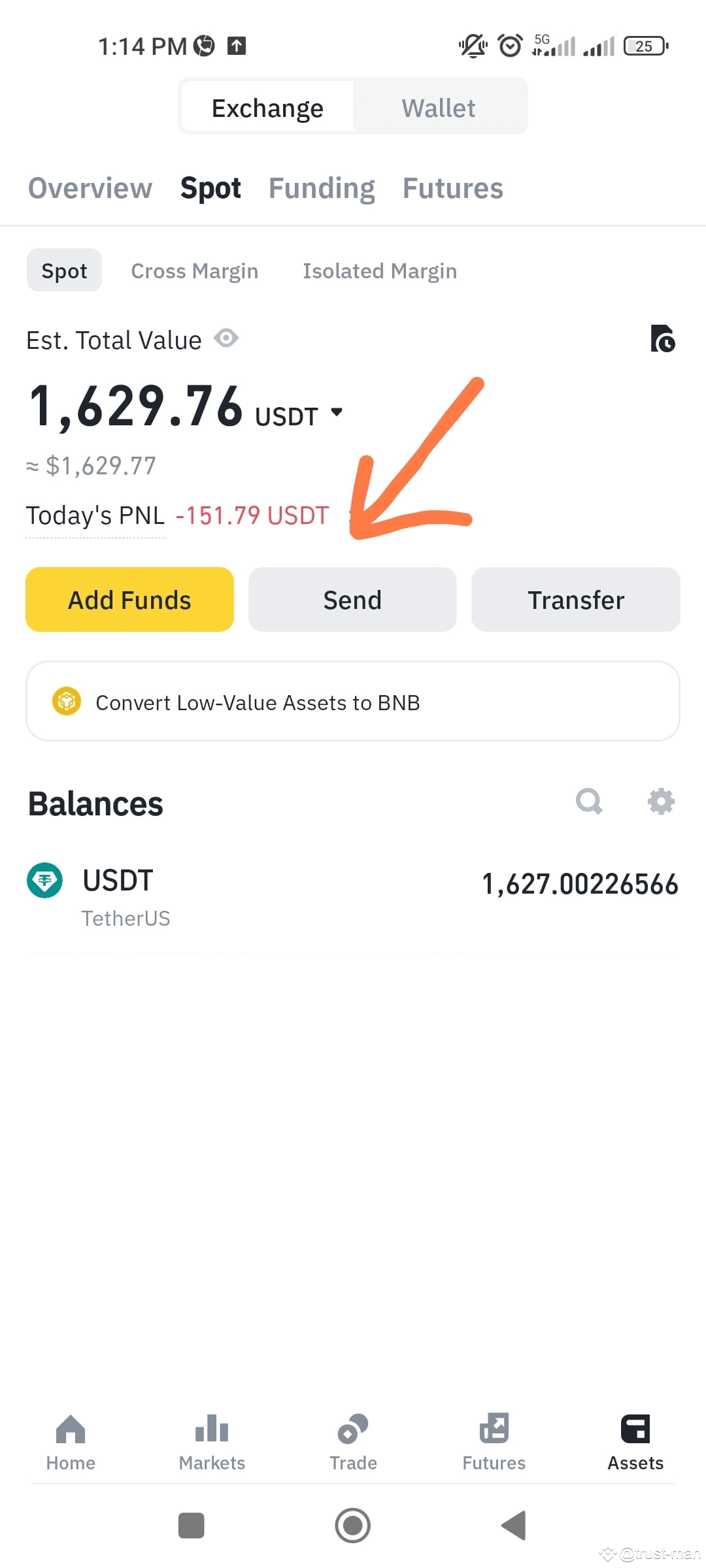Open the search icon in Balances

click(589, 802)
